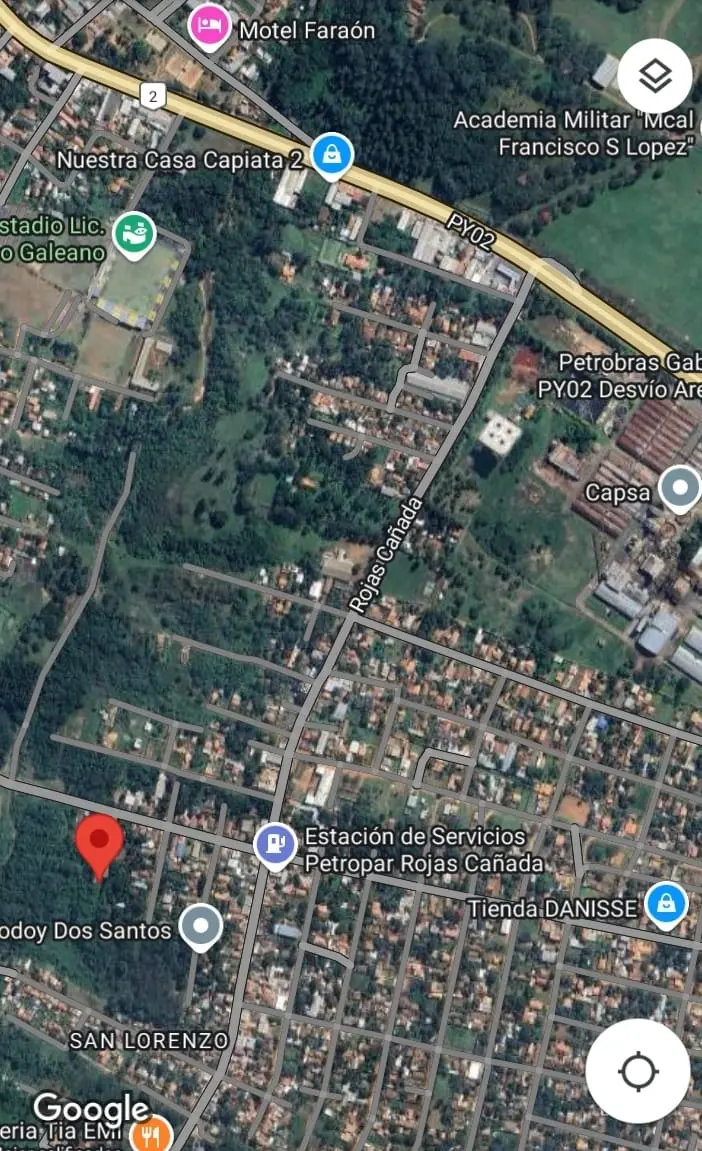Image resolution: width=702 pixels, height=1151 pixels.
Task: Open the Capsa place marker
Action: [x=680, y=489]
